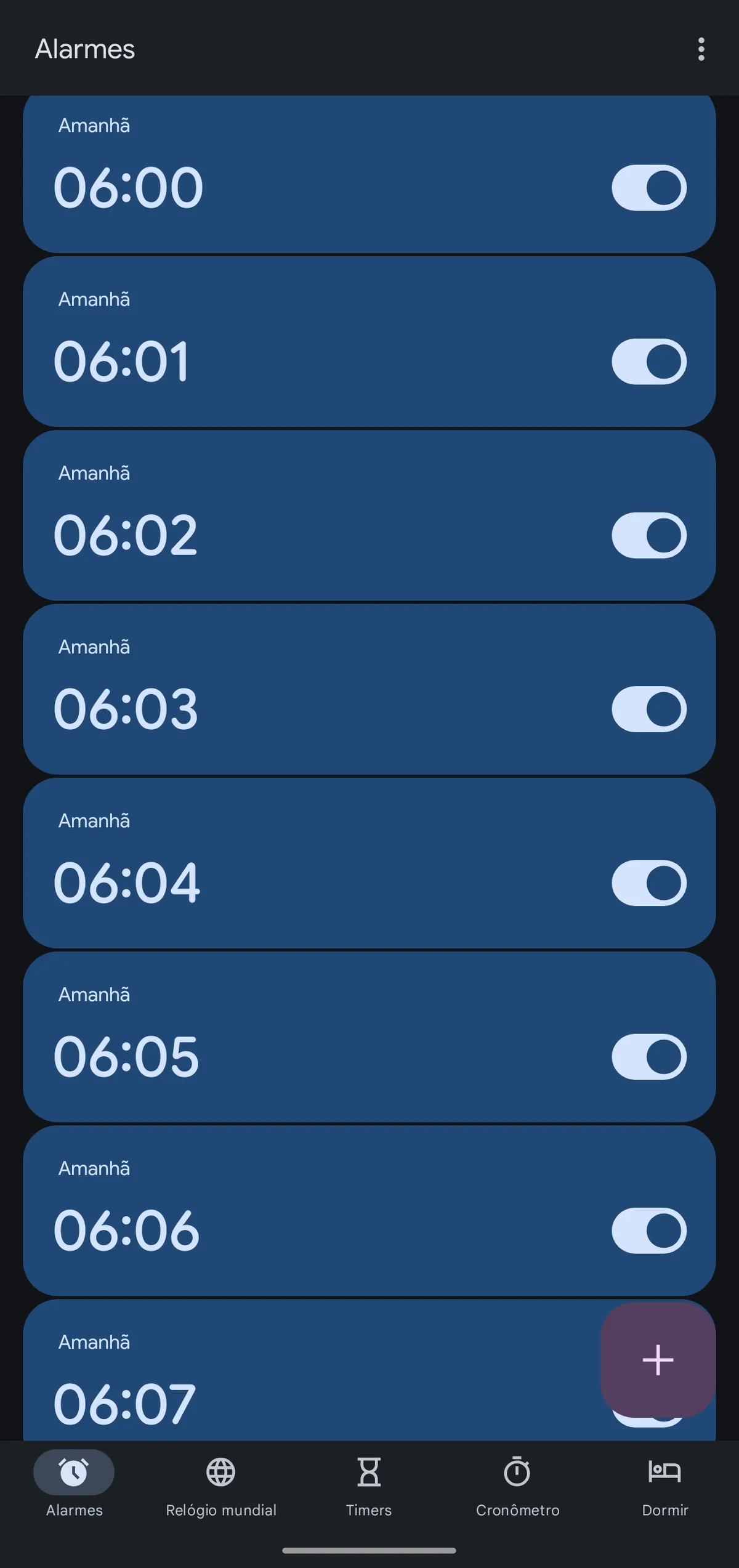Switch off the 06:05 alarm
Viewport: 739px width, 1568px height.
tap(649, 1057)
